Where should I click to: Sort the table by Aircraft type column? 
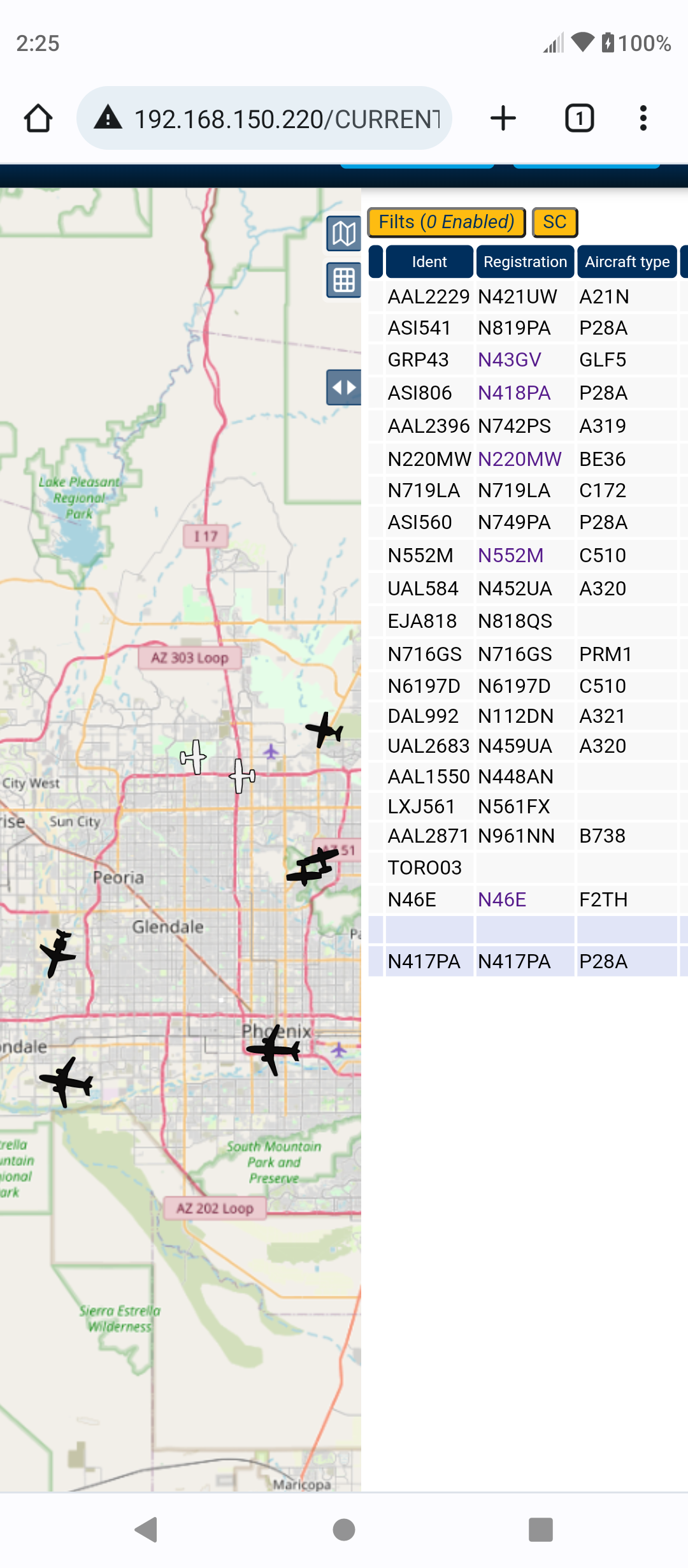pos(627,262)
